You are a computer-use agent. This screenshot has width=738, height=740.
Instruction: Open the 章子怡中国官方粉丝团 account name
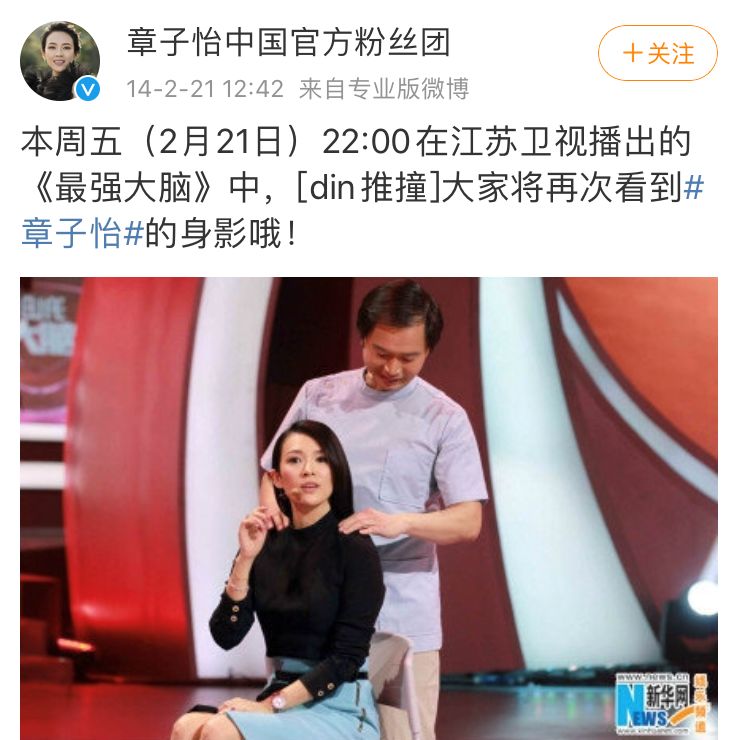[x=289, y=42]
